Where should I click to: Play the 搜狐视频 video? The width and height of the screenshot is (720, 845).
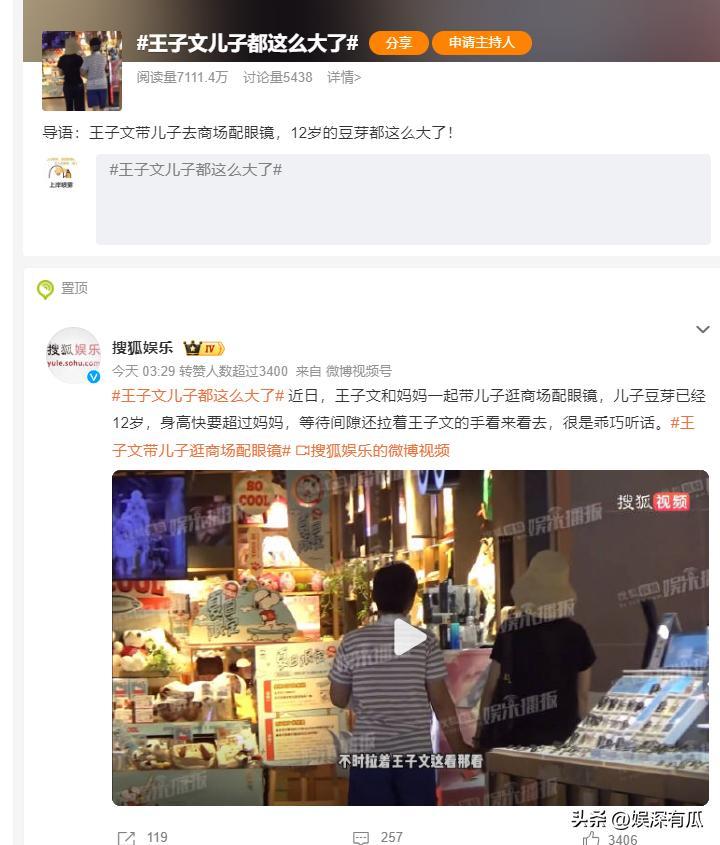409,638
